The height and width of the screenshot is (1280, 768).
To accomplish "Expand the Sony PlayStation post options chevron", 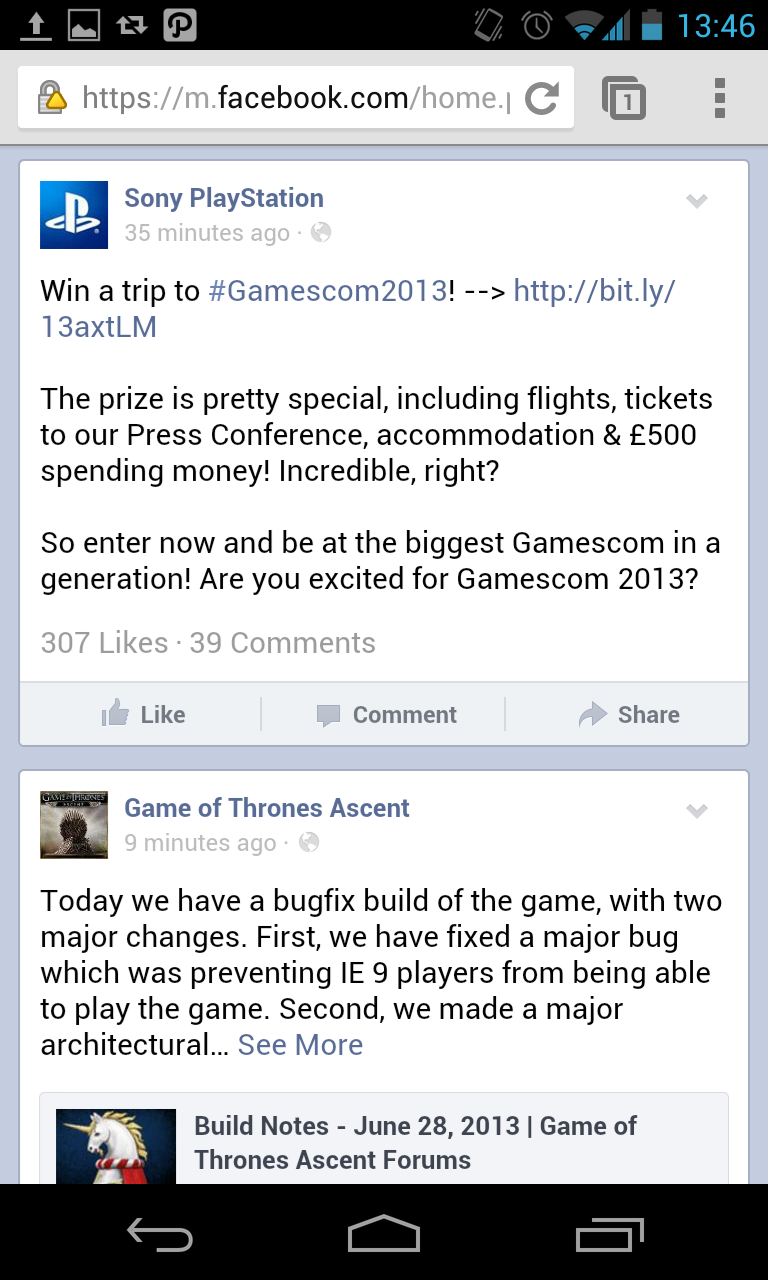I will coord(697,201).
